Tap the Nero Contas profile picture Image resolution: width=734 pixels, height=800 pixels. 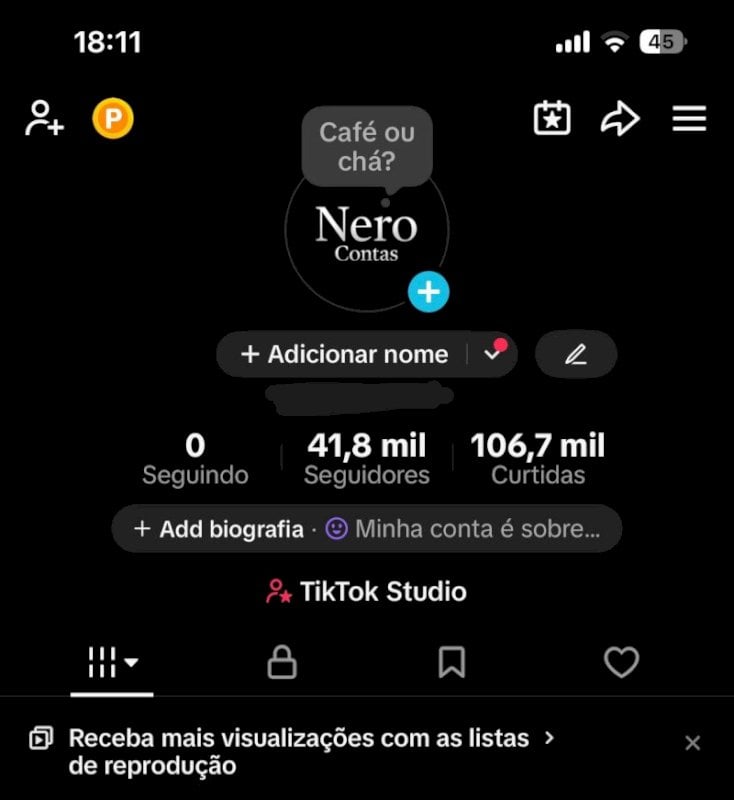click(366, 232)
